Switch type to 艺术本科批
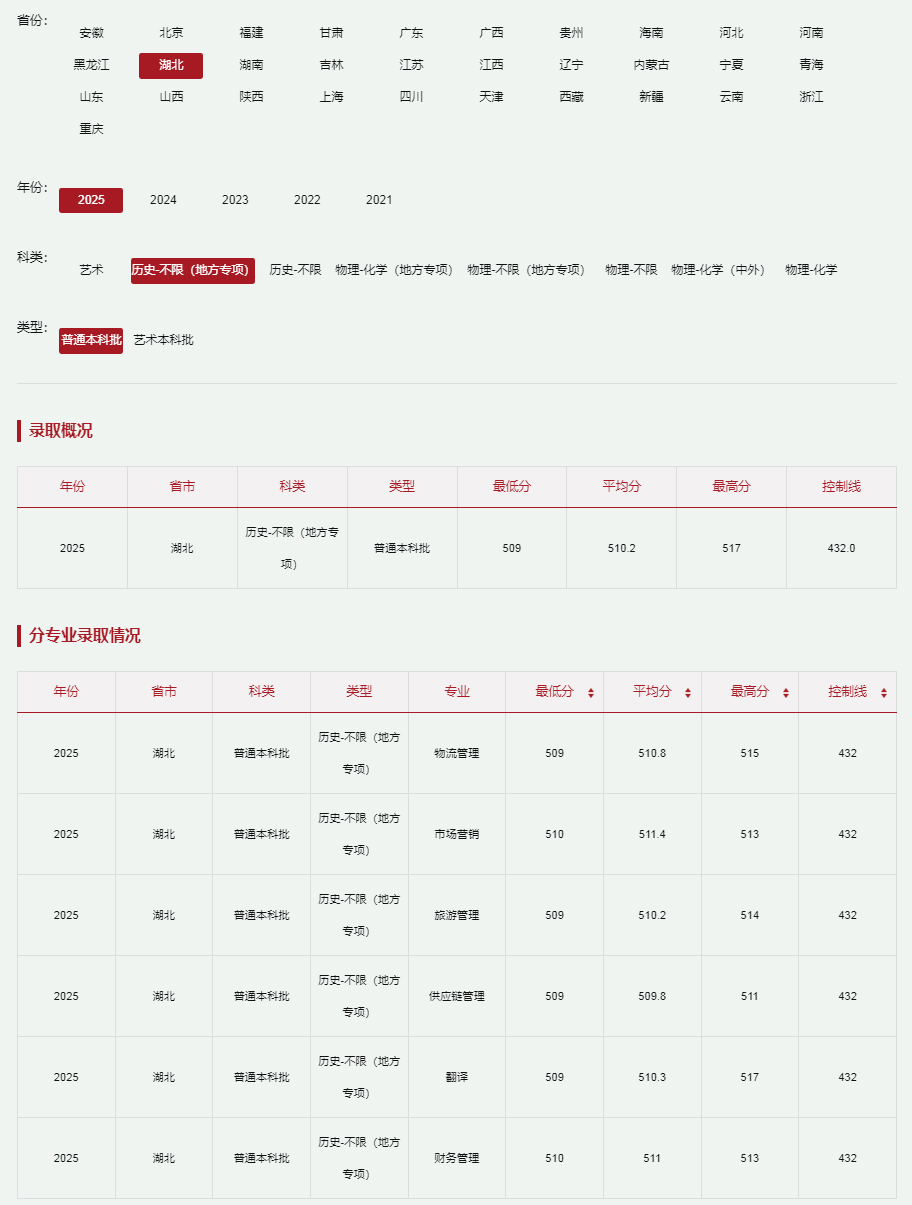912x1205 pixels. (x=163, y=340)
